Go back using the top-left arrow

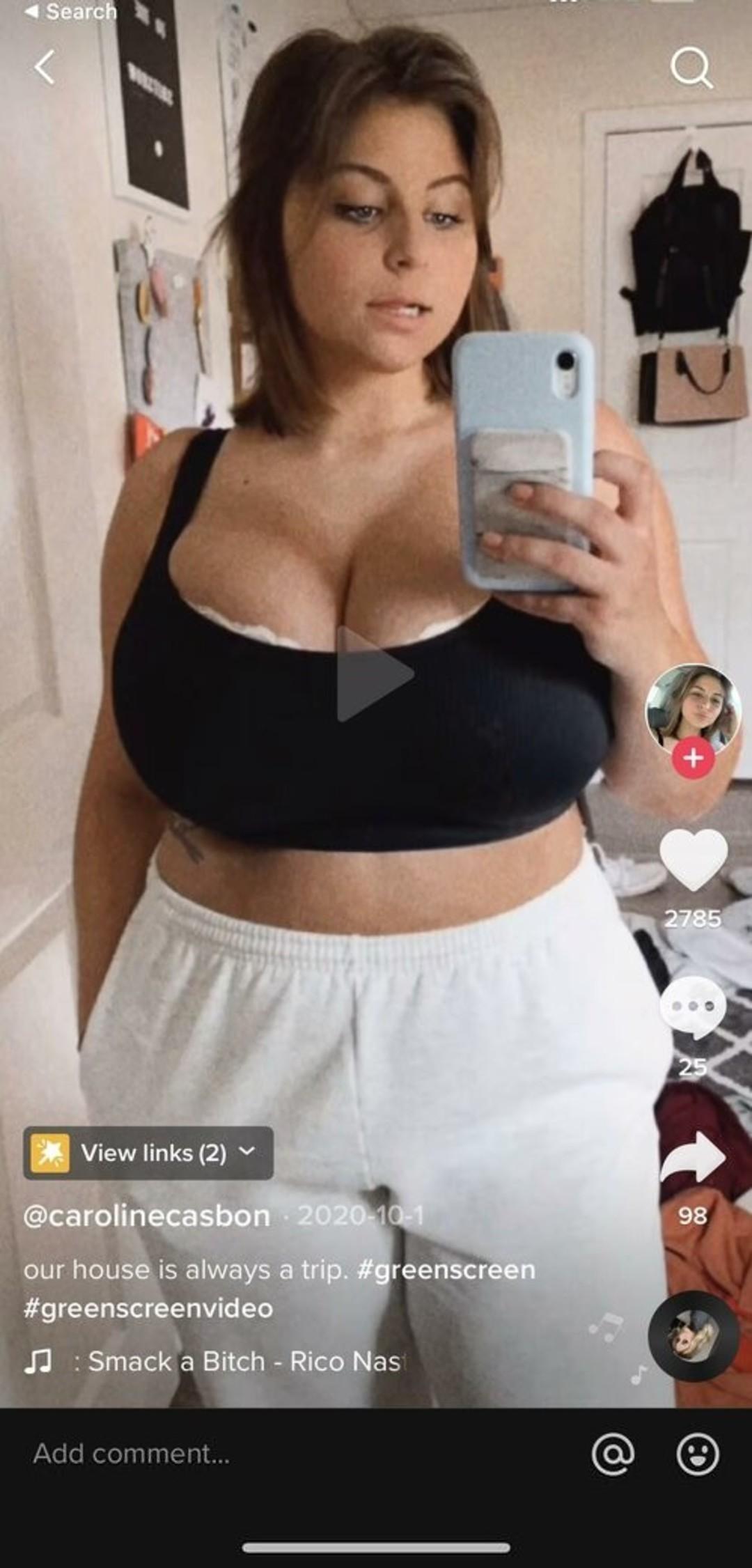point(45,68)
